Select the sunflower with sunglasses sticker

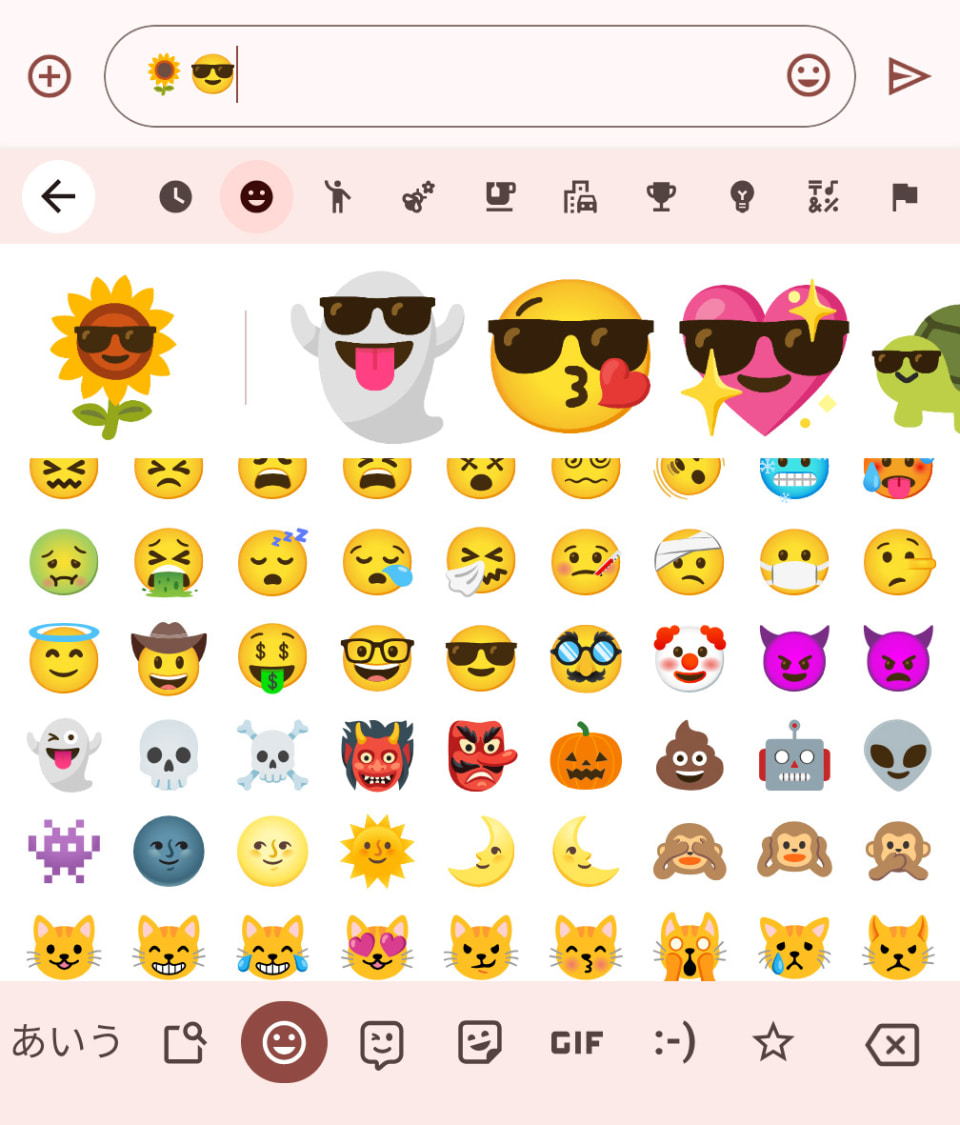[x=113, y=355]
